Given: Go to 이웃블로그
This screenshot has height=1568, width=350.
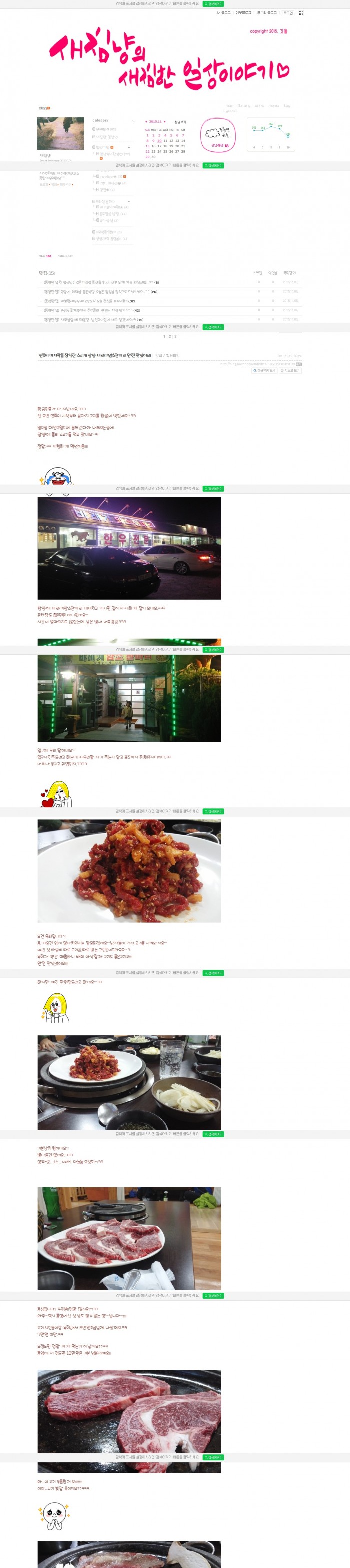Looking at the screenshot, I should coord(243,13).
